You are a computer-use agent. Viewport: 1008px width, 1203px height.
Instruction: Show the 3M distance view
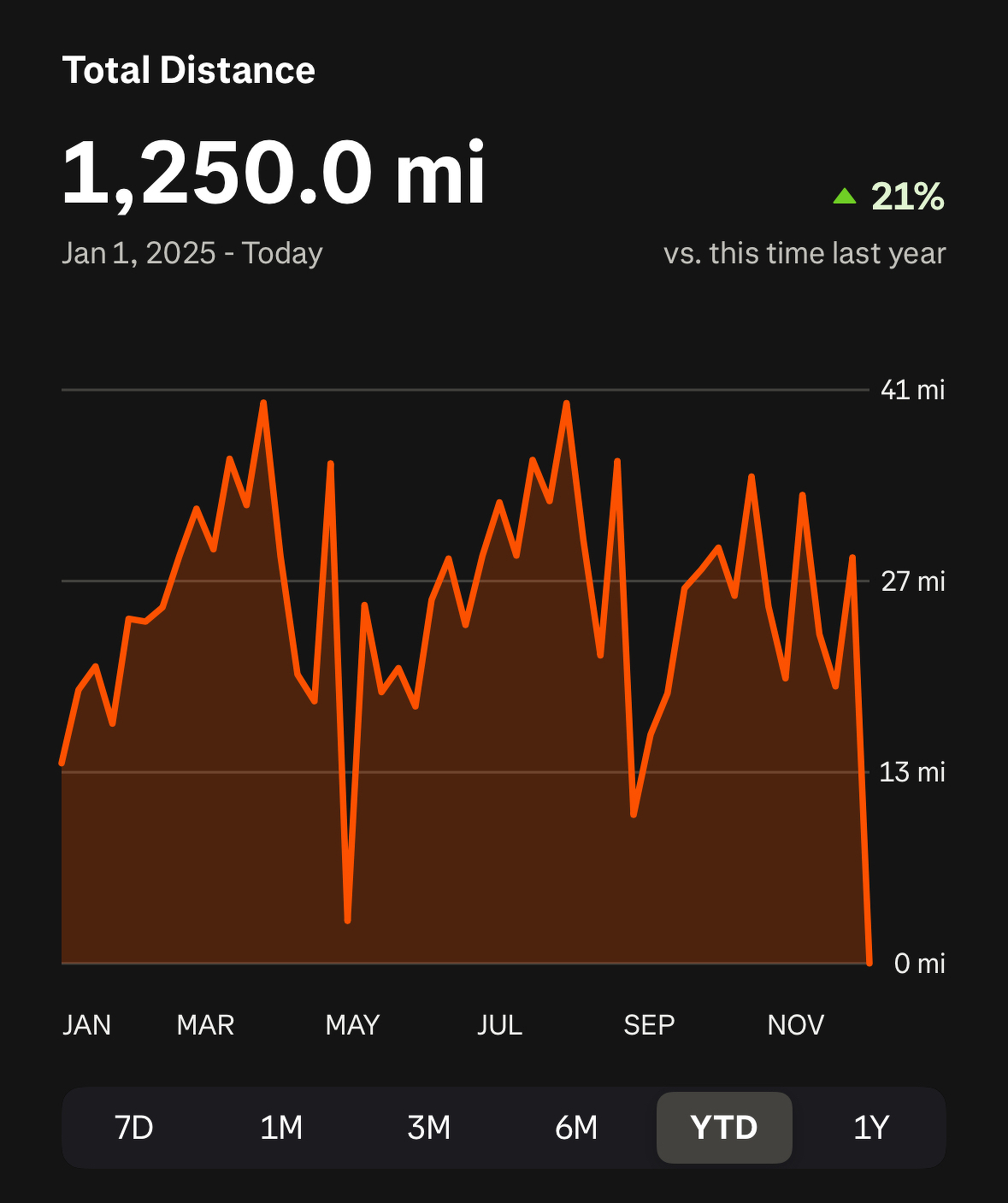[x=429, y=1128]
